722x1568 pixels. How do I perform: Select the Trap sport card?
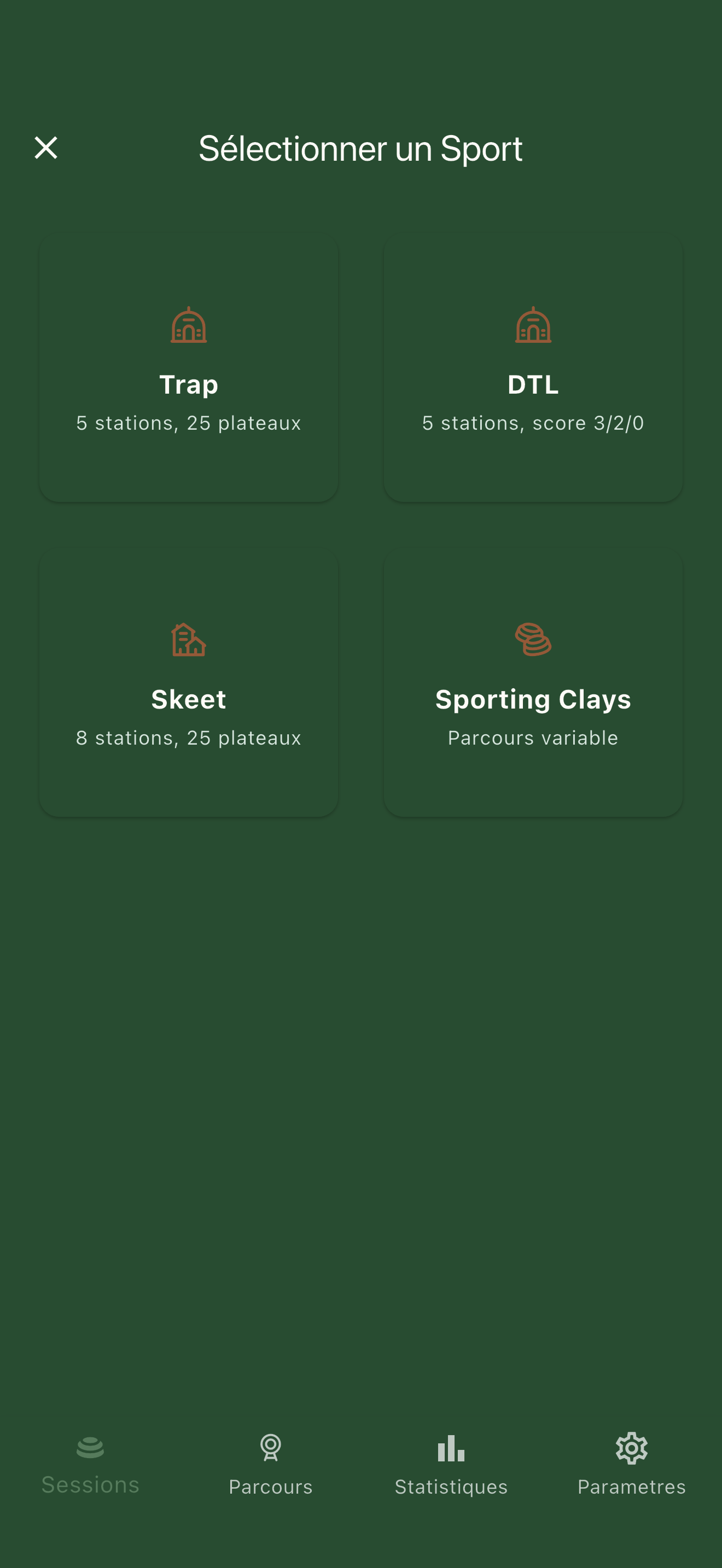coord(188,366)
